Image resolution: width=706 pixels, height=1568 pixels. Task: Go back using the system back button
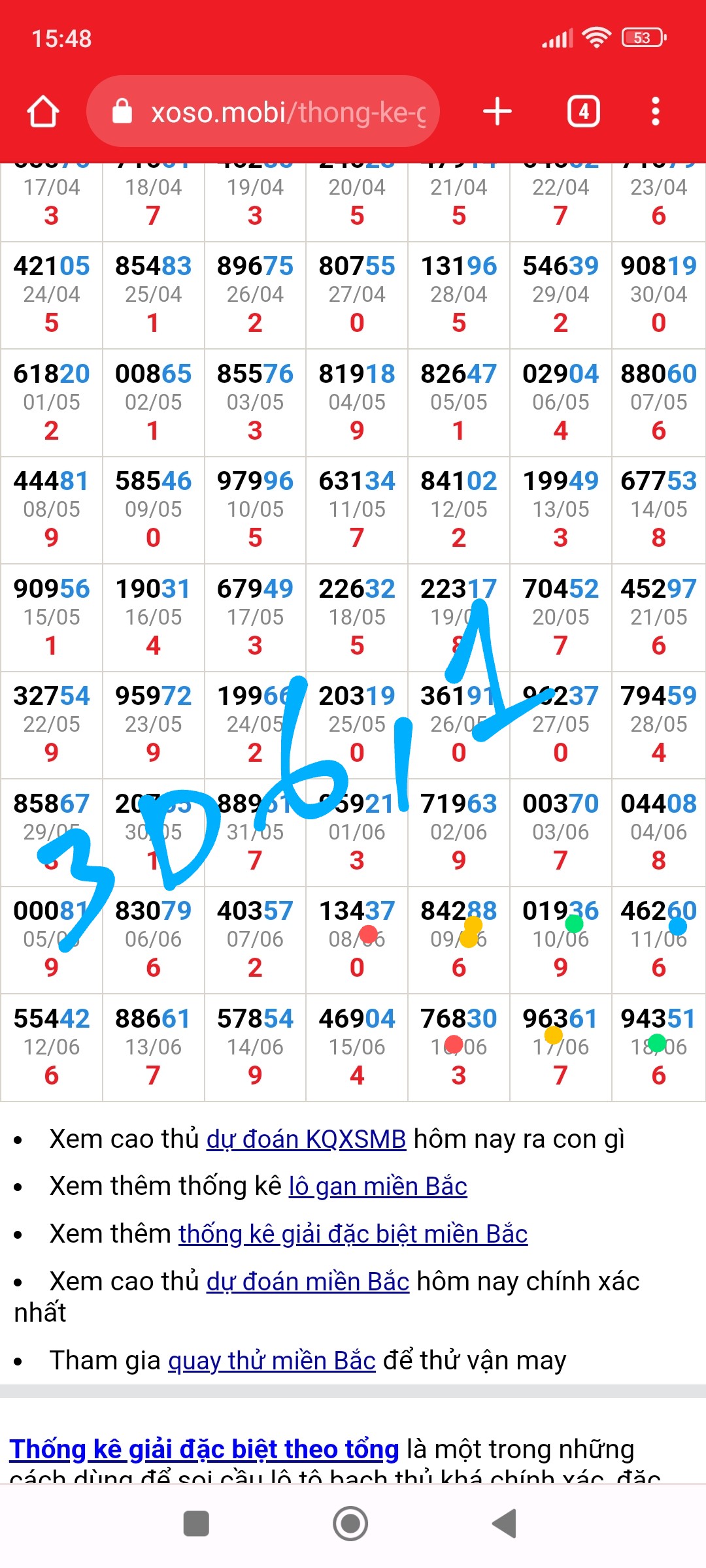tap(505, 1524)
